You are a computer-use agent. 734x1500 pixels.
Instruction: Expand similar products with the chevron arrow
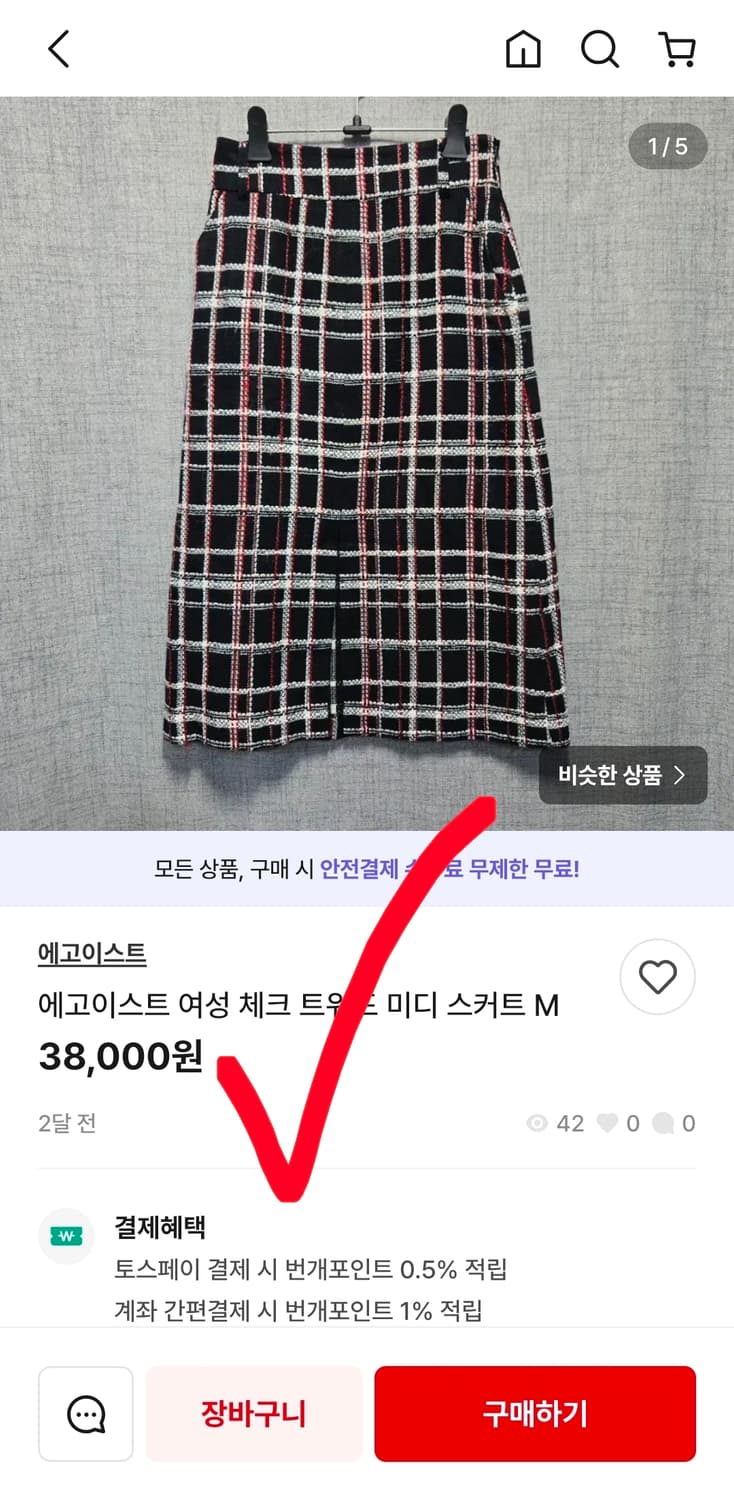[x=683, y=775]
